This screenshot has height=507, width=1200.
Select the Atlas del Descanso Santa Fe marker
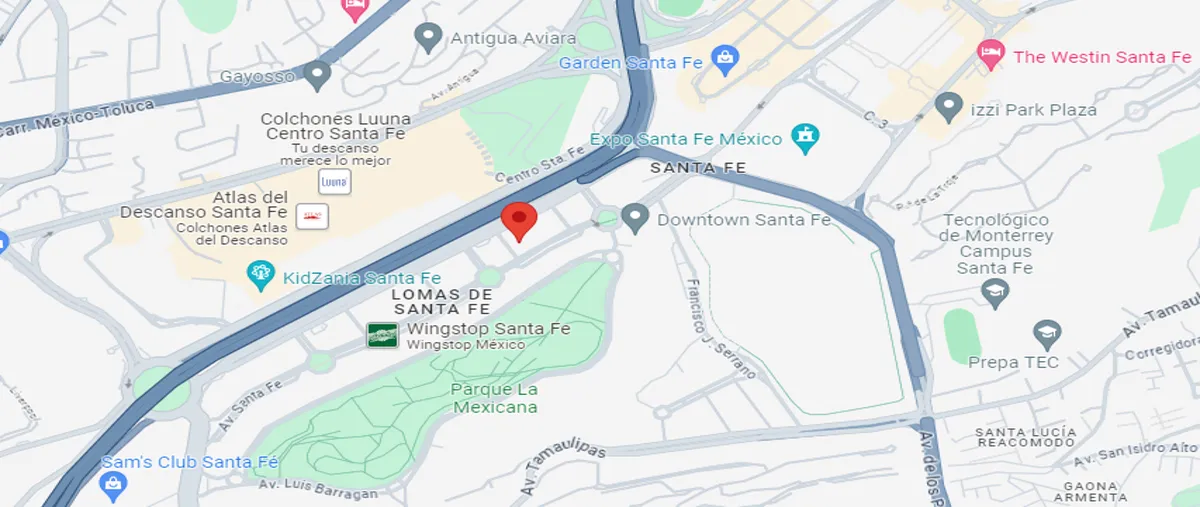tap(314, 214)
